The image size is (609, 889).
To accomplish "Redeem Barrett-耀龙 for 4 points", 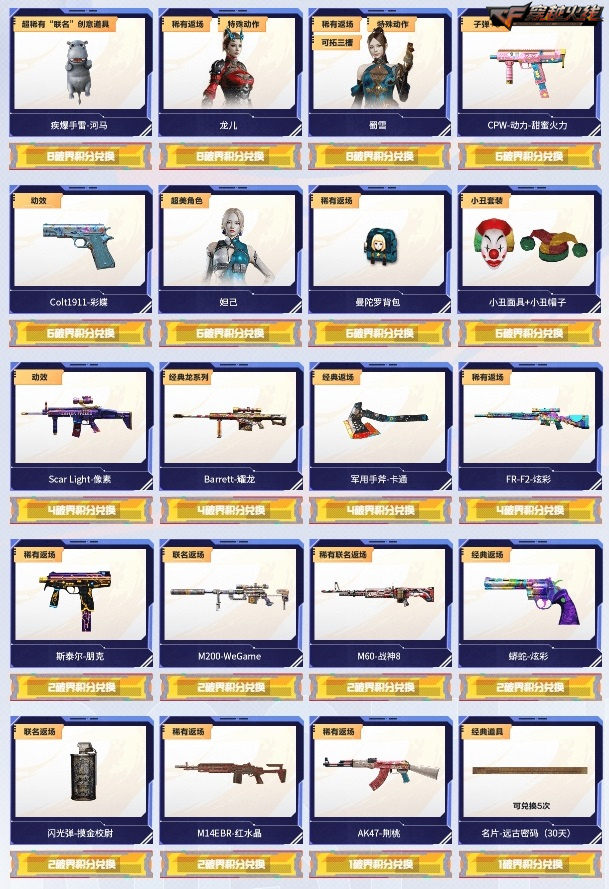I will tap(231, 510).
